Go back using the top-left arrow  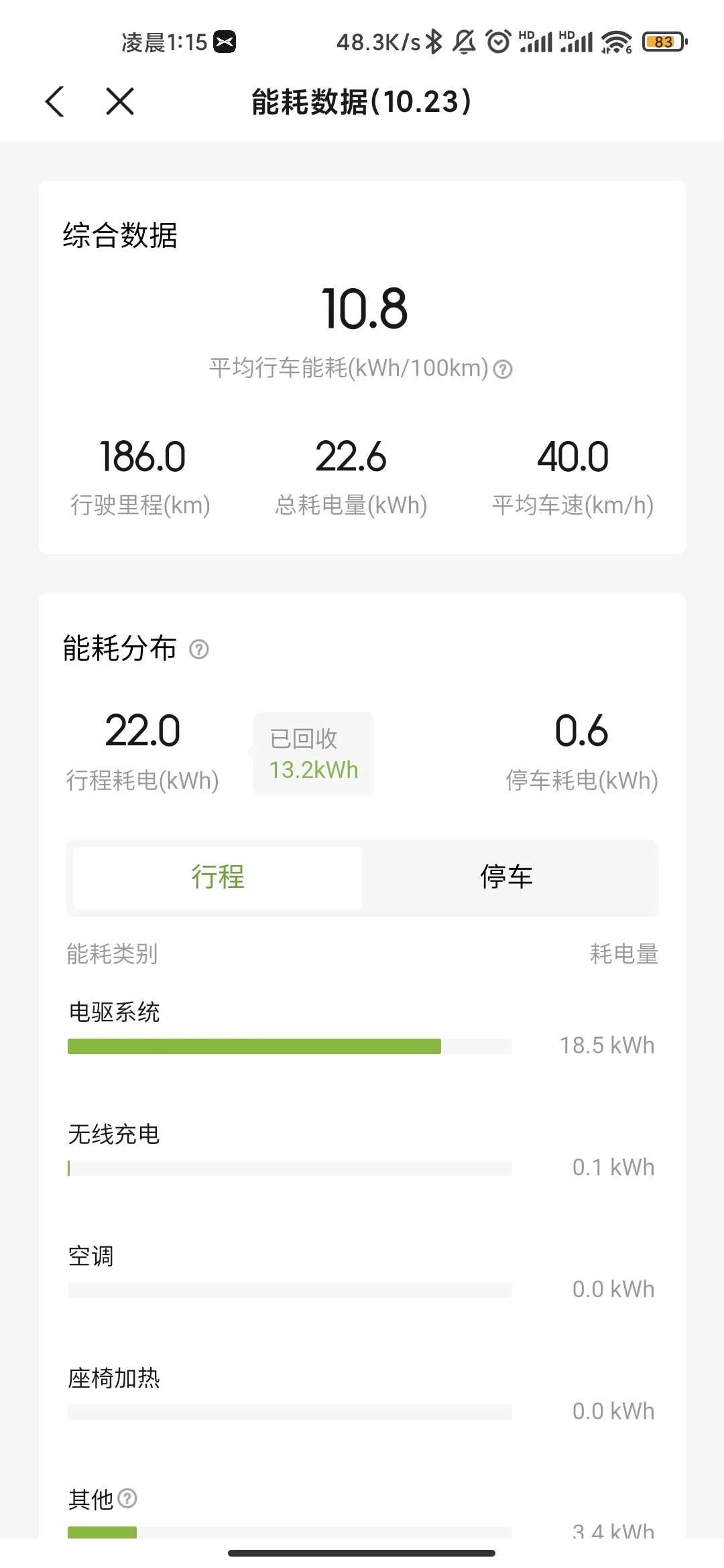coord(55,102)
